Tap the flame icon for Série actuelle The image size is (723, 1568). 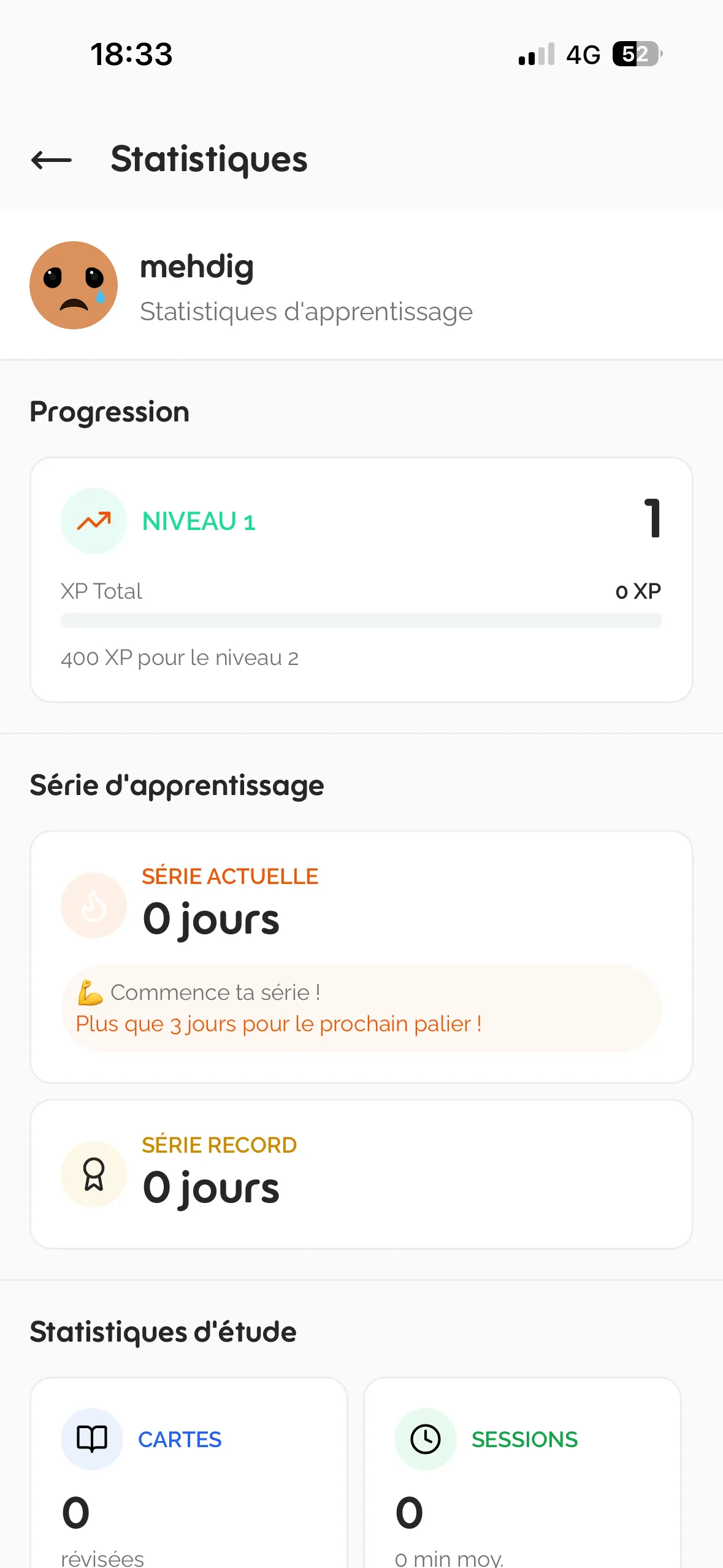click(x=93, y=905)
